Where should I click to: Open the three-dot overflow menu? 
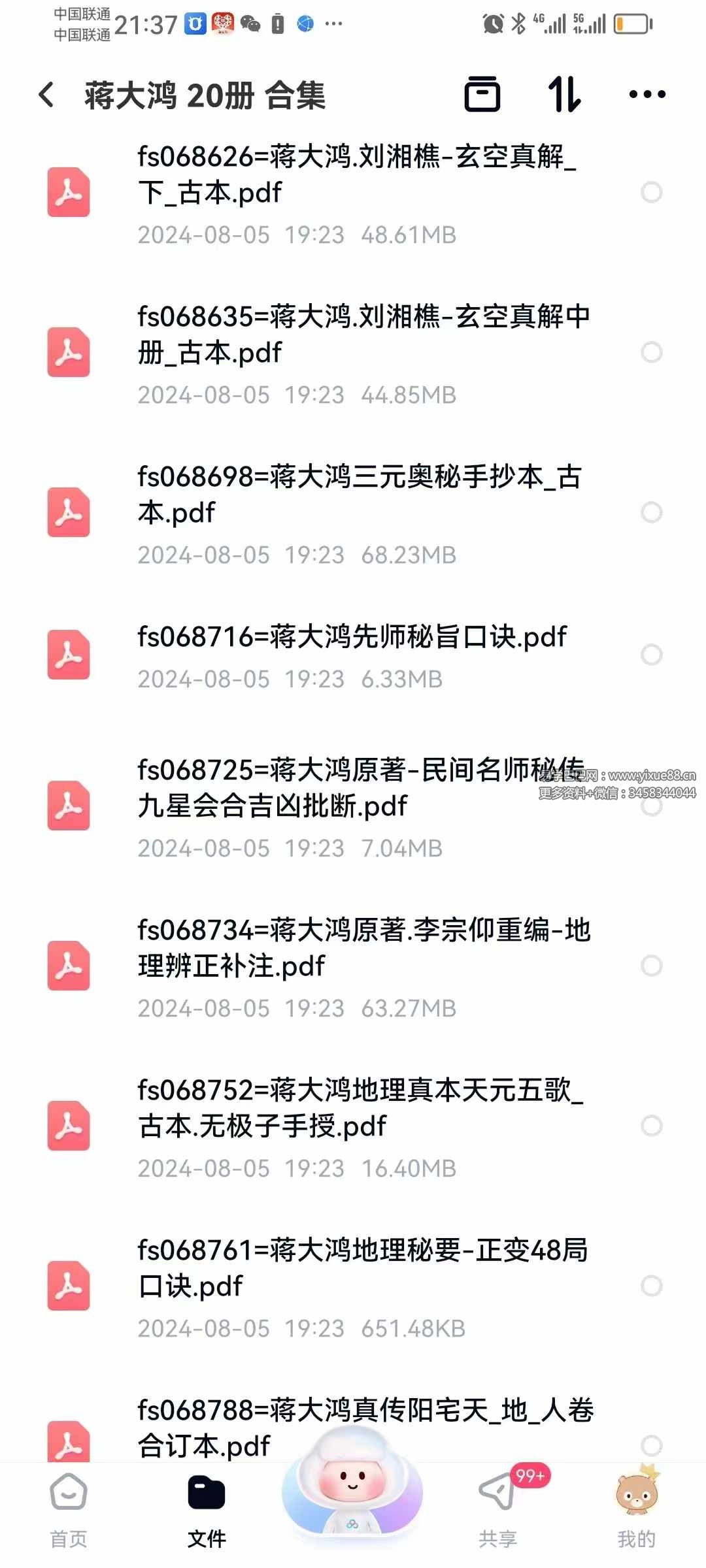647,95
